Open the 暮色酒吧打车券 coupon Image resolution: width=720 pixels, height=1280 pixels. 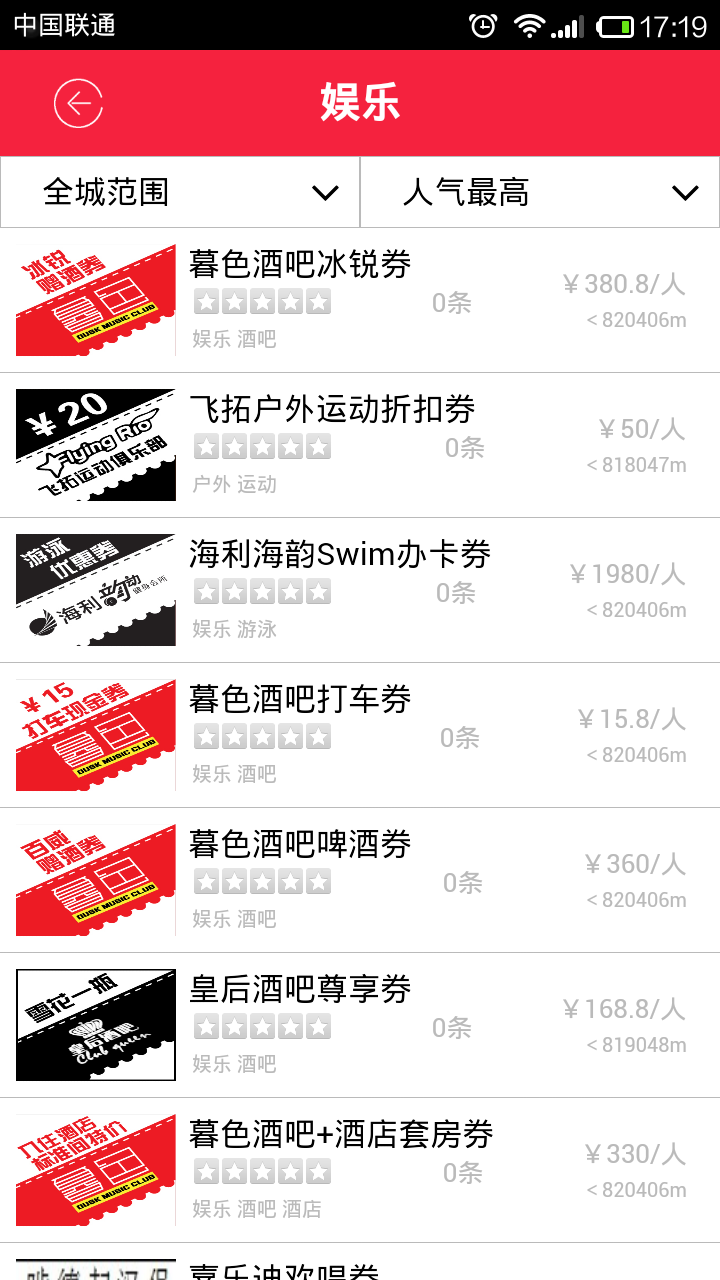pyautogui.click(x=360, y=735)
